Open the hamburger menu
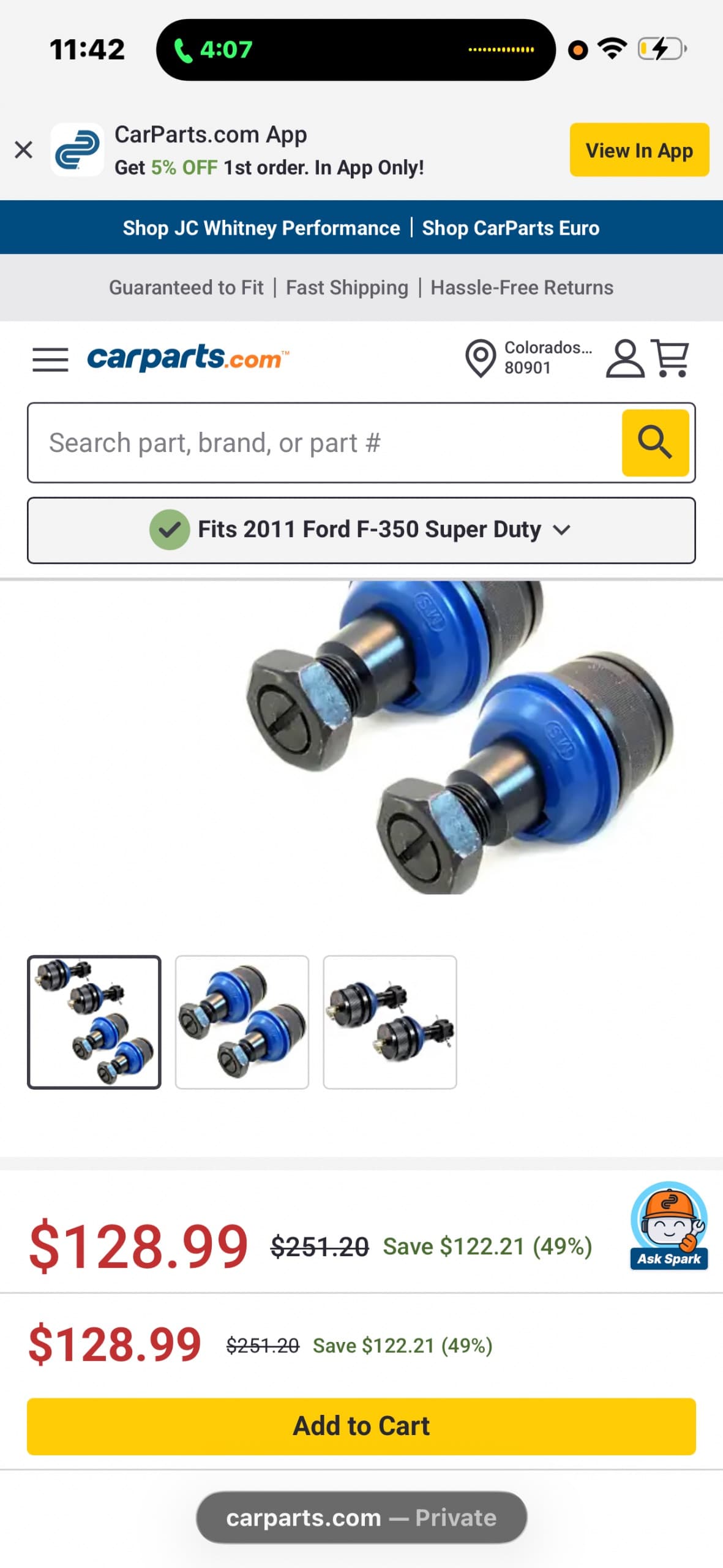The height and width of the screenshot is (1568, 723). [x=50, y=360]
